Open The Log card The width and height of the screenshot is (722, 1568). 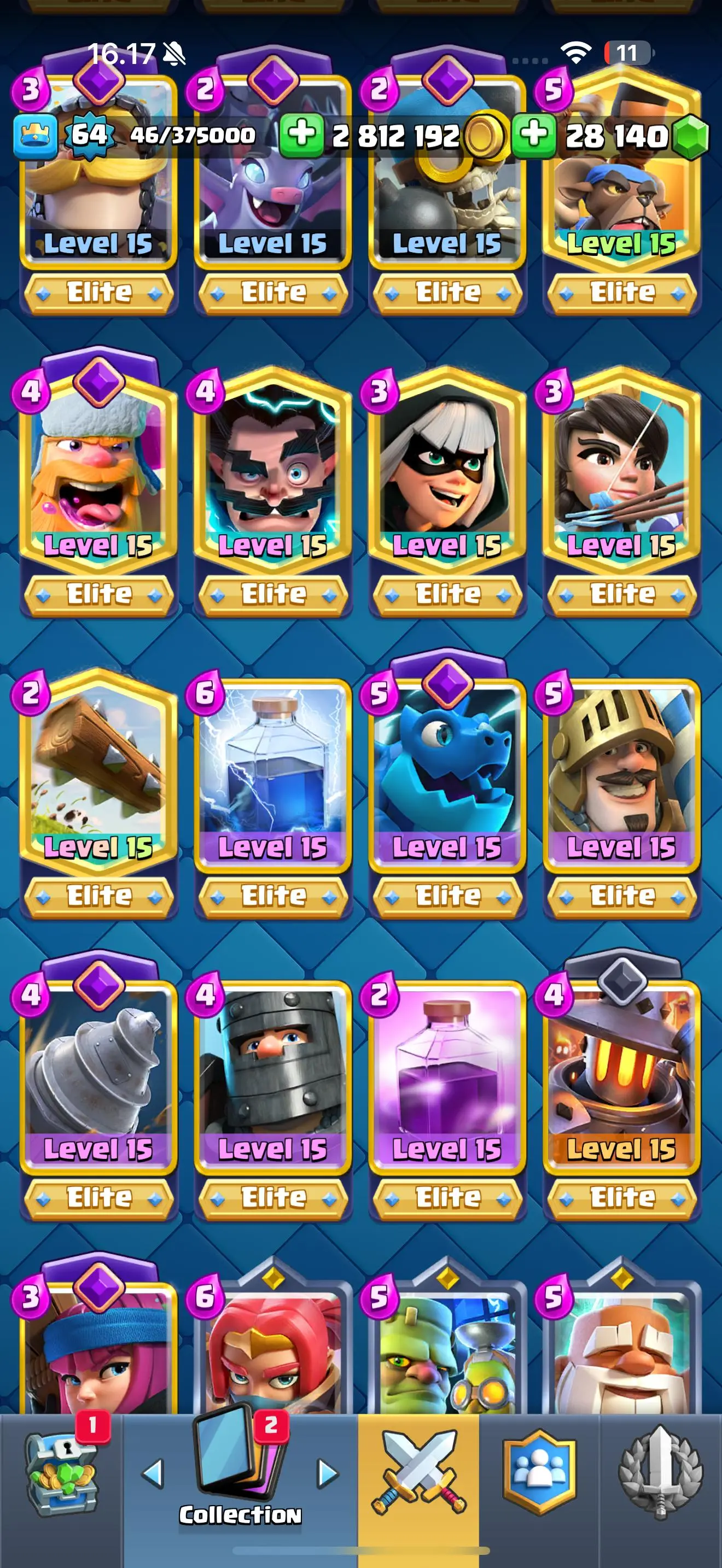98,770
